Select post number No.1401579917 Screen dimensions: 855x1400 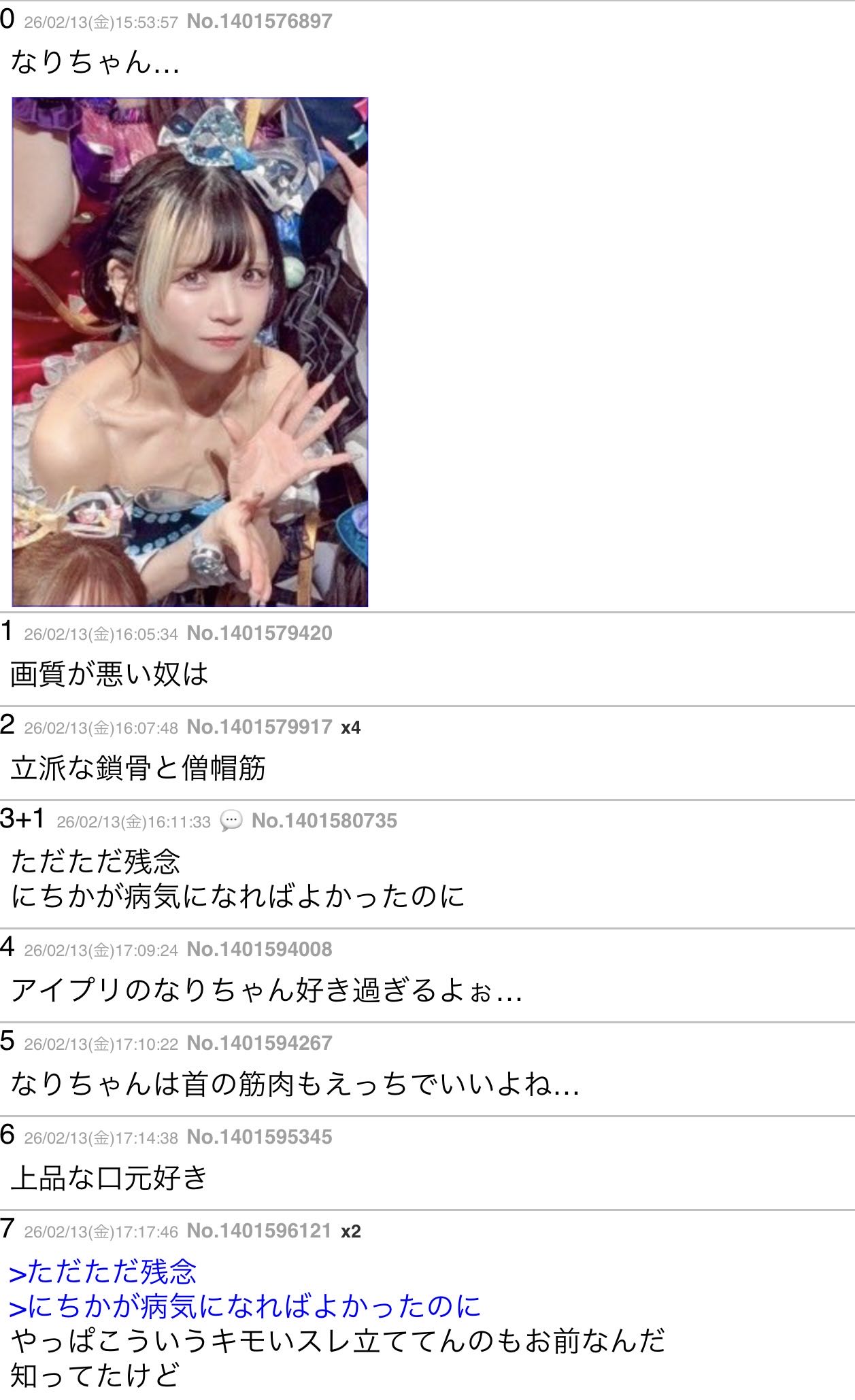[x=259, y=727]
